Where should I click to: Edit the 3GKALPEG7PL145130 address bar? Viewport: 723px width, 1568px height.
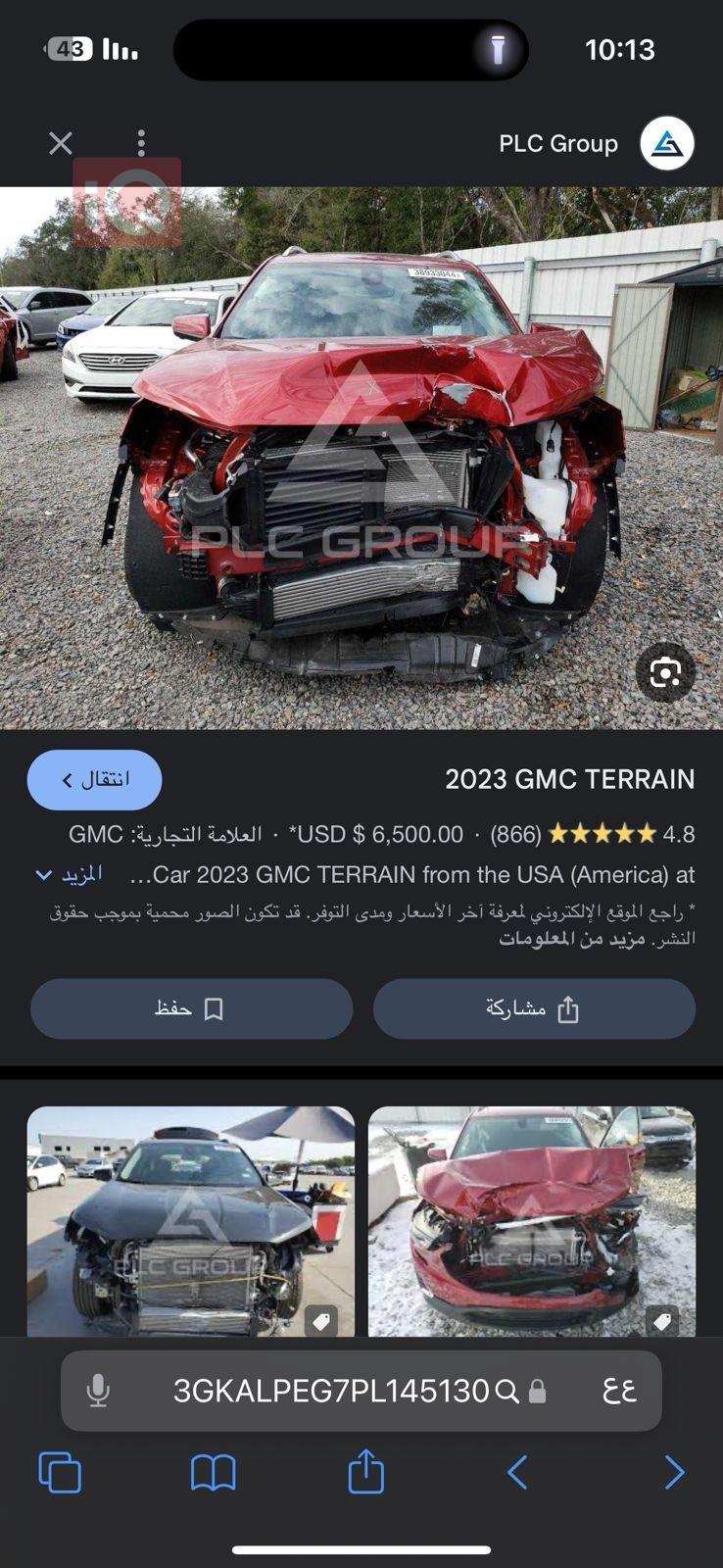[331, 1391]
